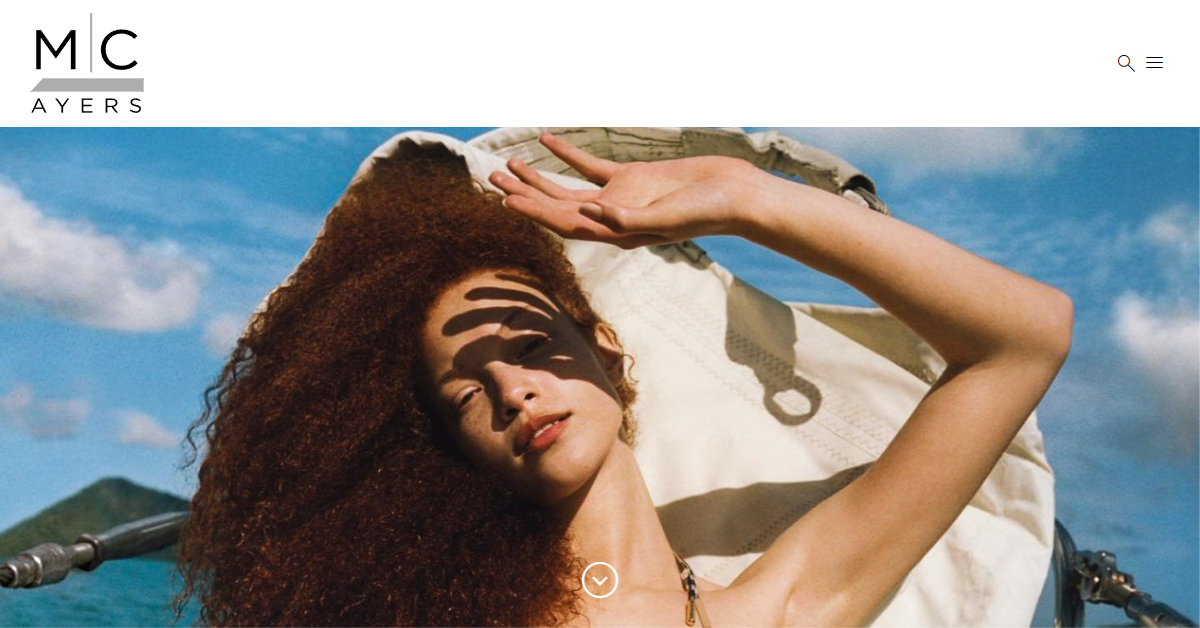The image size is (1200, 628).
Task: Tap the down arrow circle button
Action: [x=600, y=580]
